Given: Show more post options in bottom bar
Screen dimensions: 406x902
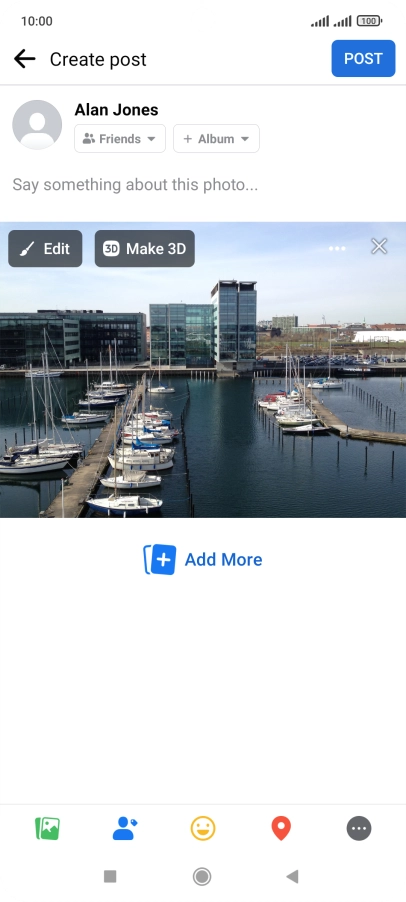Looking at the screenshot, I should 359,829.
